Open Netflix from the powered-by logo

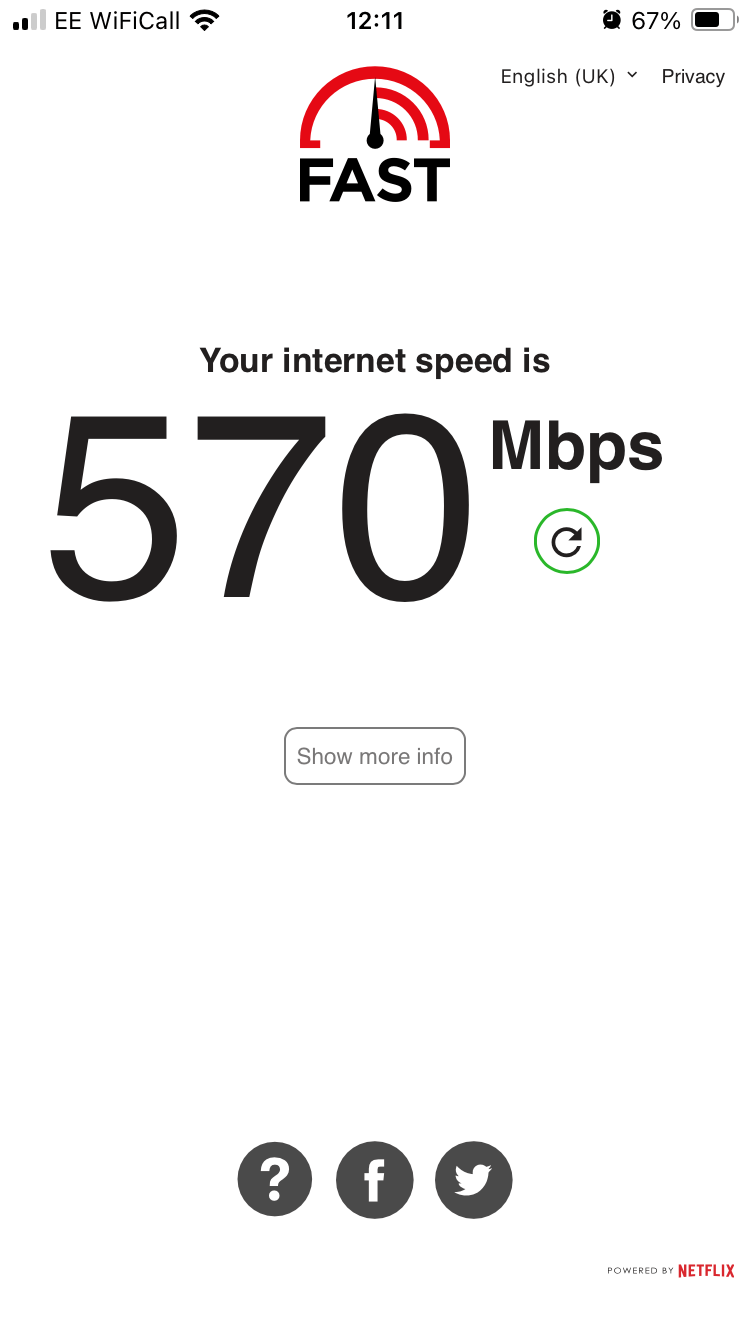click(x=706, y=1270)
